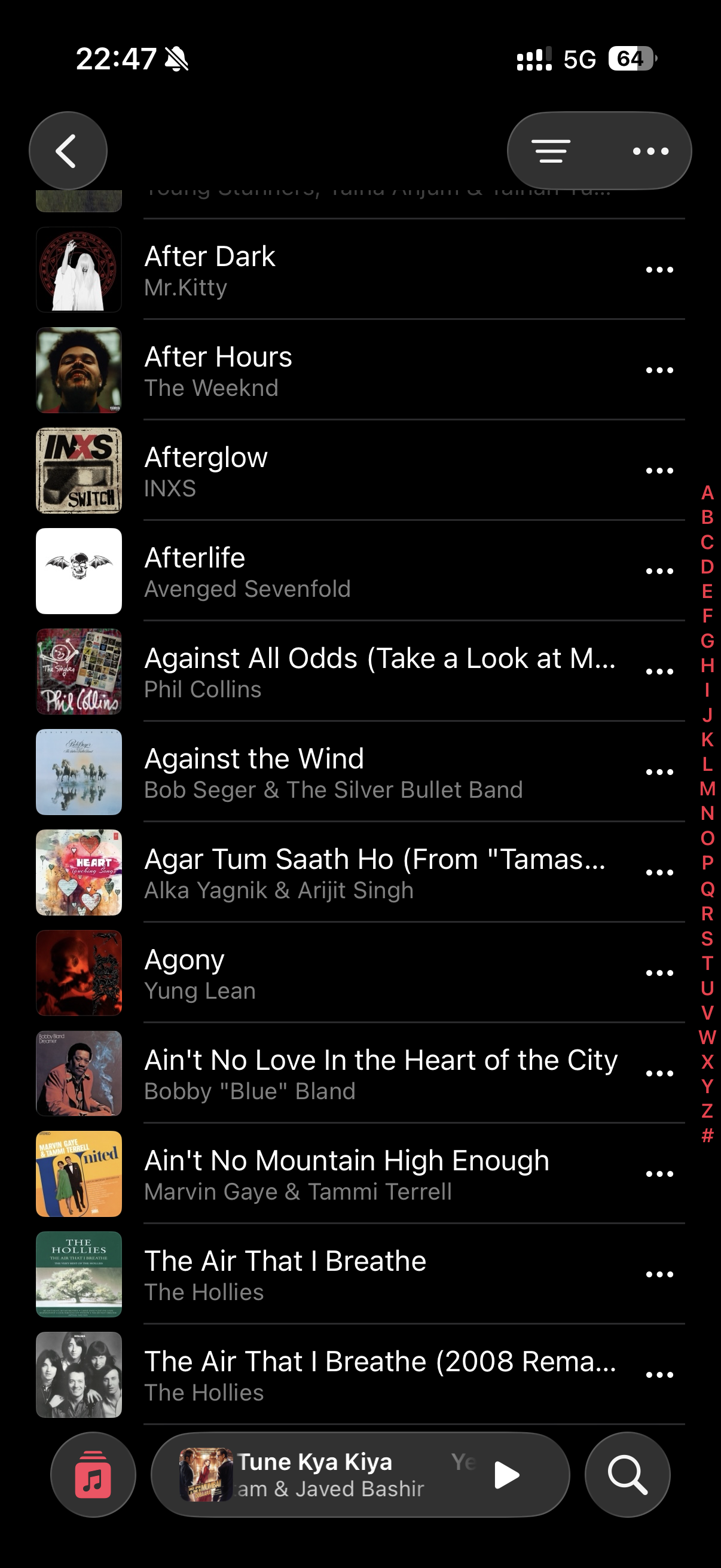
Task: Open more options for Ain't No Mountain High Enough
Action: click(659, 1173)
